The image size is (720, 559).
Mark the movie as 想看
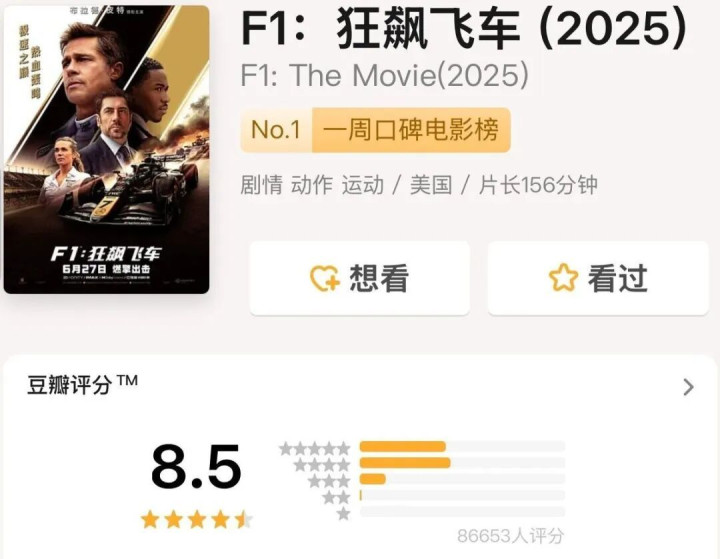pyautogui.click(x=359, y=278)
